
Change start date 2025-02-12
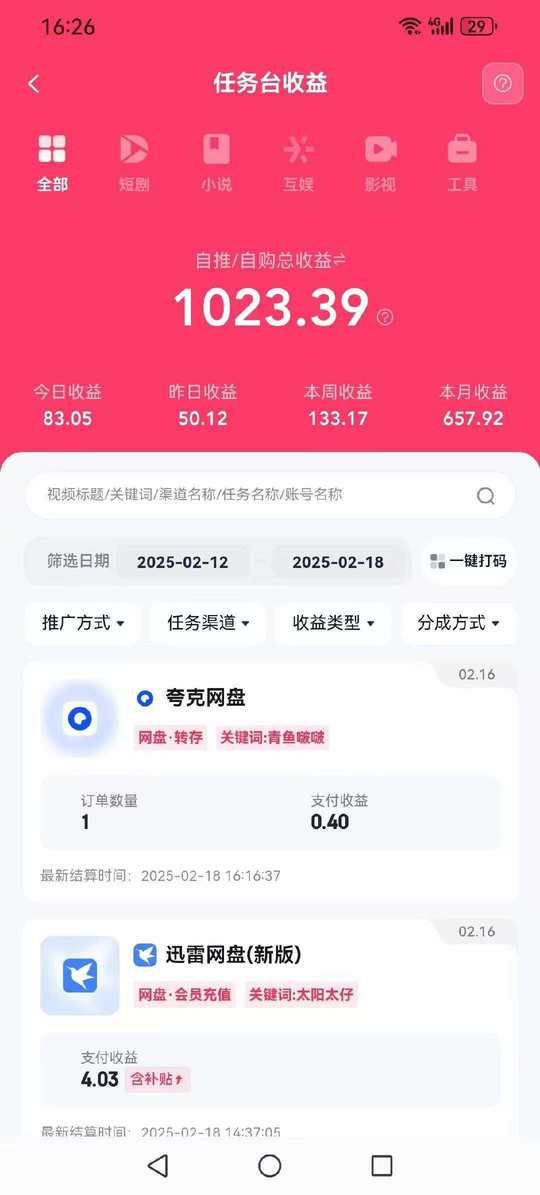pos(183,562)
